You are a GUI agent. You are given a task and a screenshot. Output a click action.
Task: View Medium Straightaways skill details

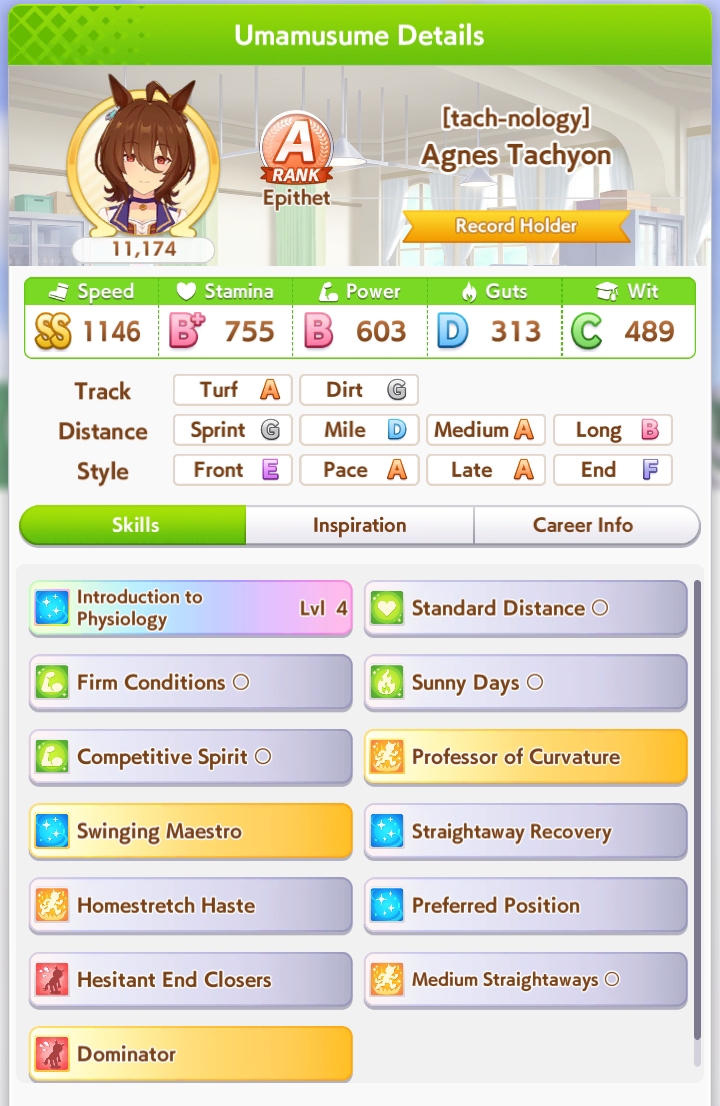[525, 980]
